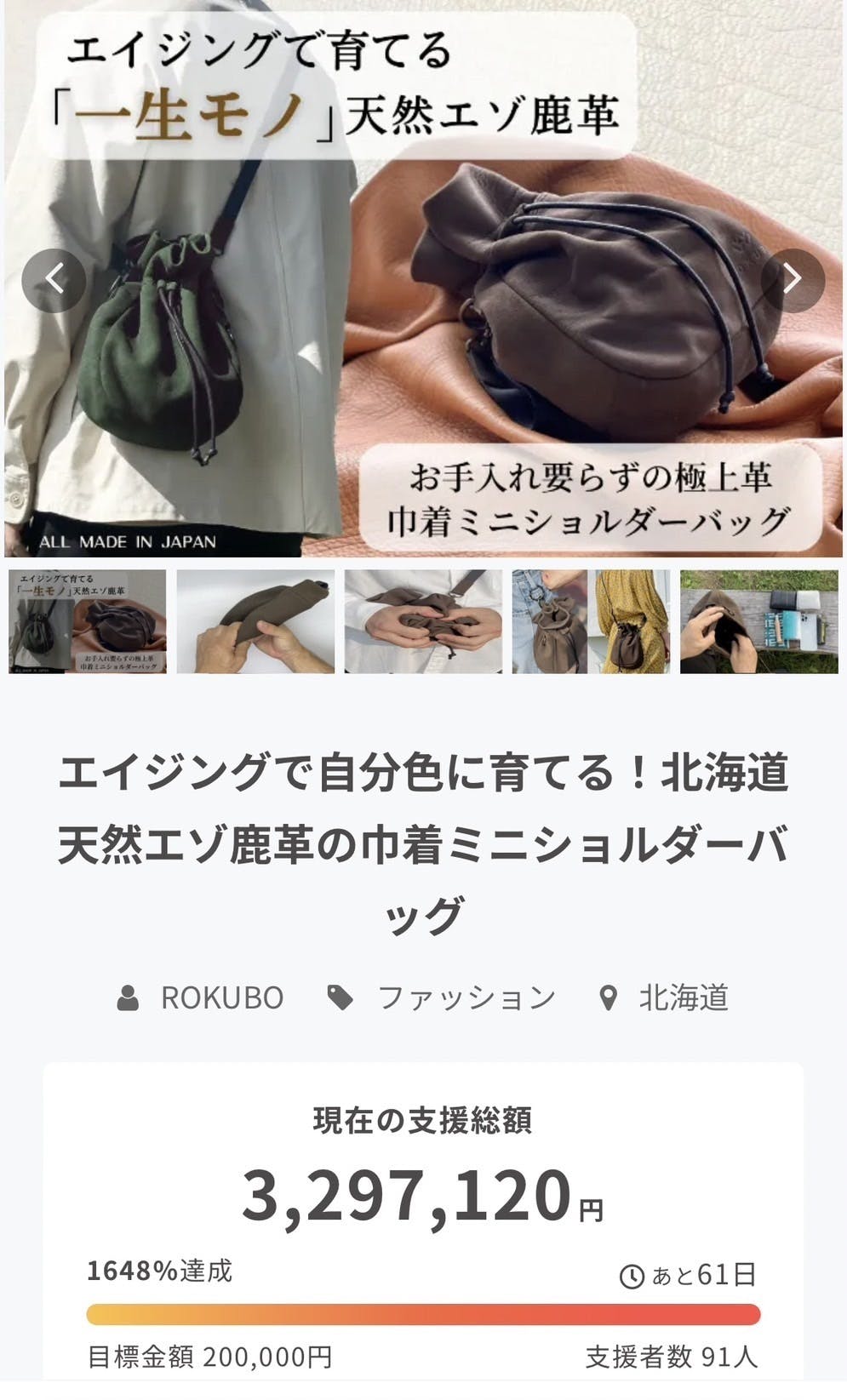View projects from 北海道
Screen dimensions: 847x1400
[x=683, y=997]
